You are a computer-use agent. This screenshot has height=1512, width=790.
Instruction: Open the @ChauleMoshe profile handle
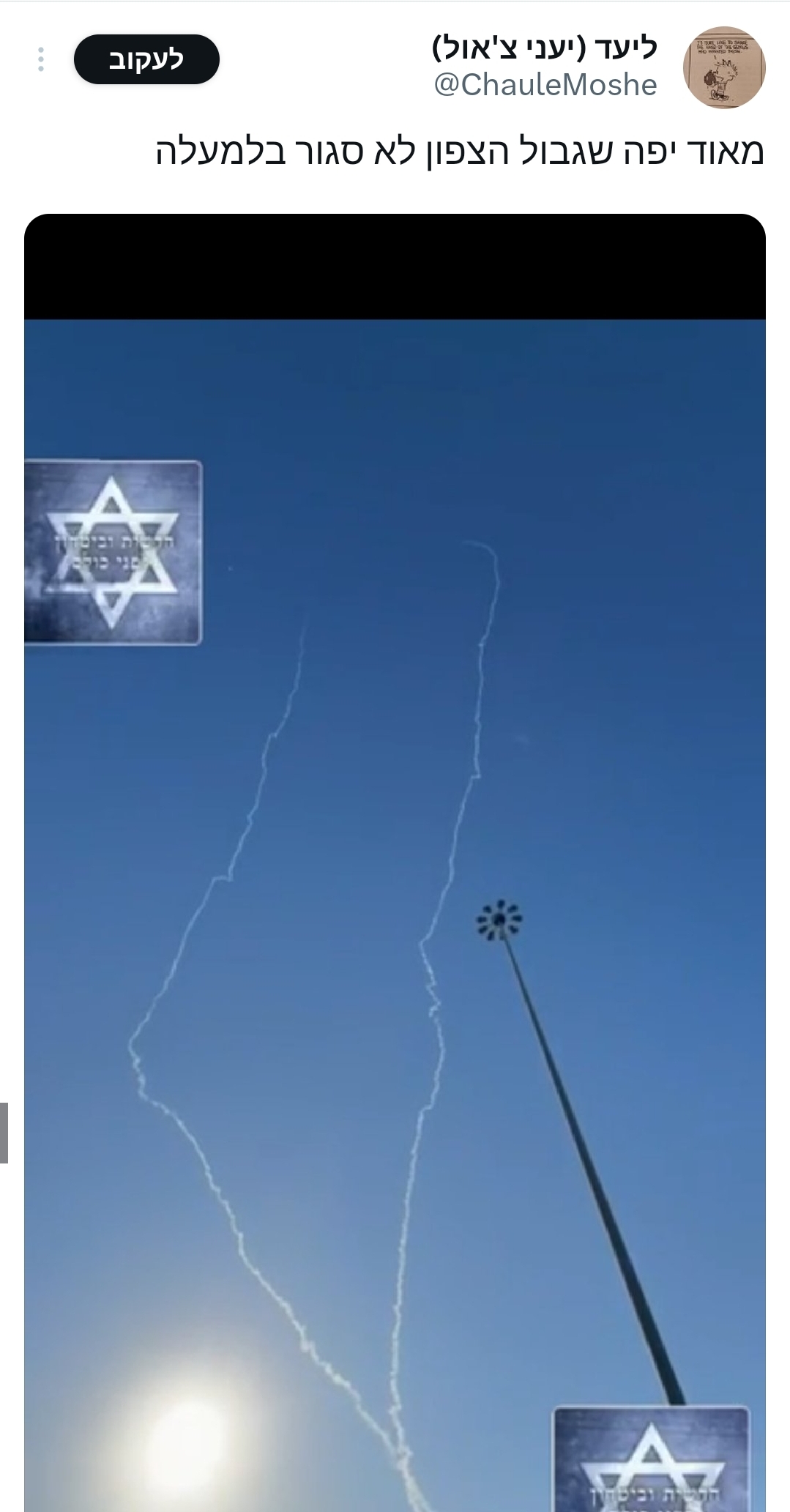(545, 86)
